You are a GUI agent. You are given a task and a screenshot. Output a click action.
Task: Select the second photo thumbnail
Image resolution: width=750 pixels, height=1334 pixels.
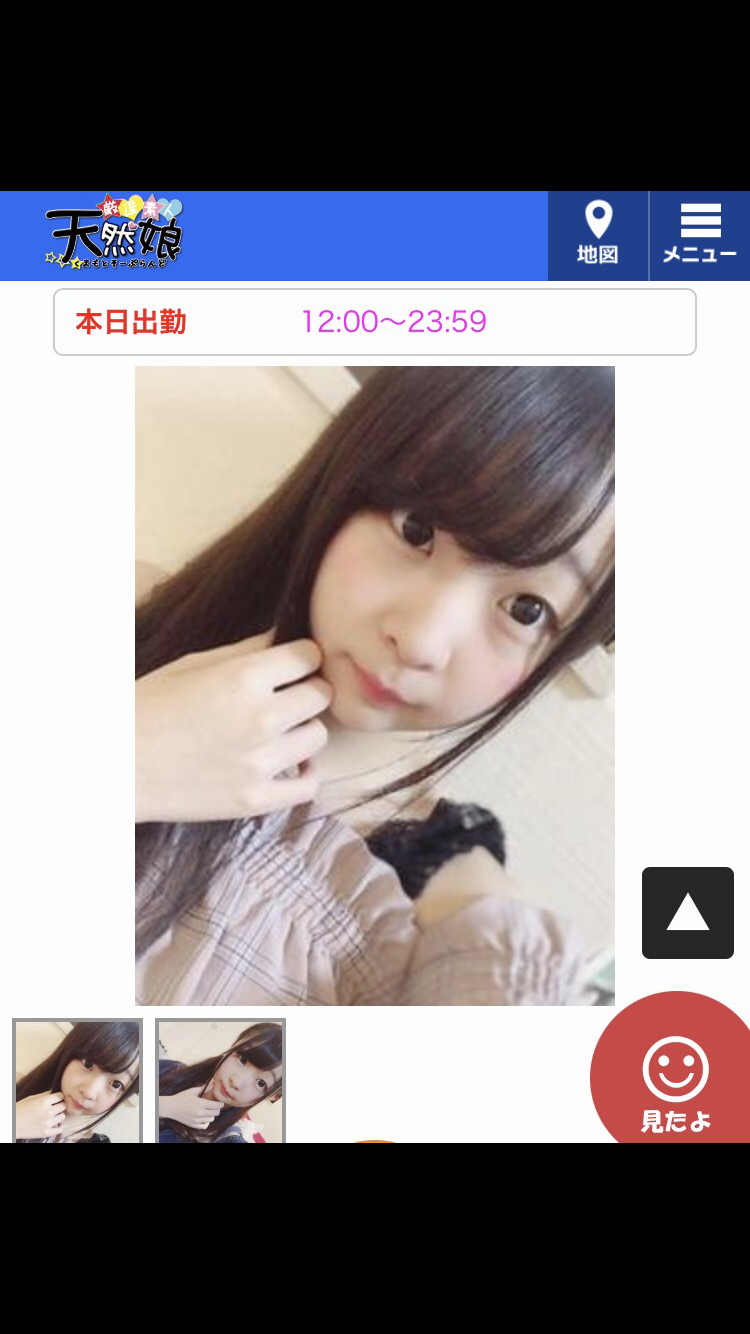tap(220, 1080)
